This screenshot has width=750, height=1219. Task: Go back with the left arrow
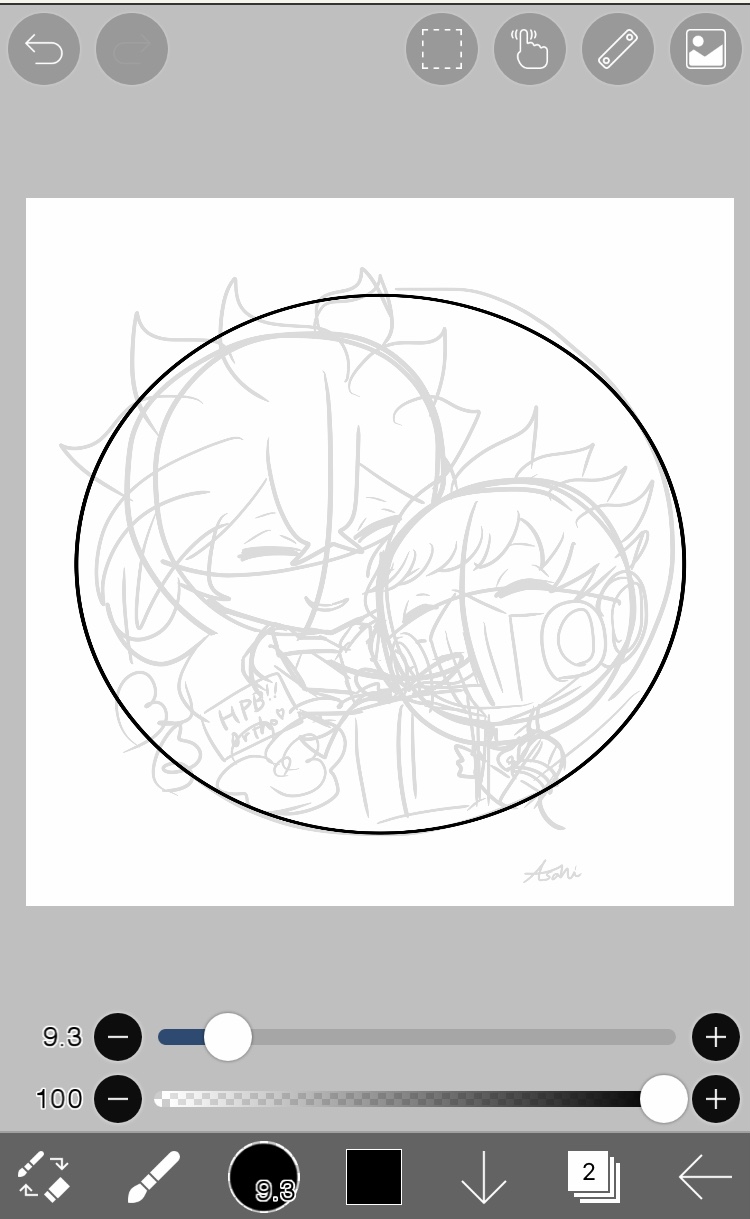[x=704, y=1177]
